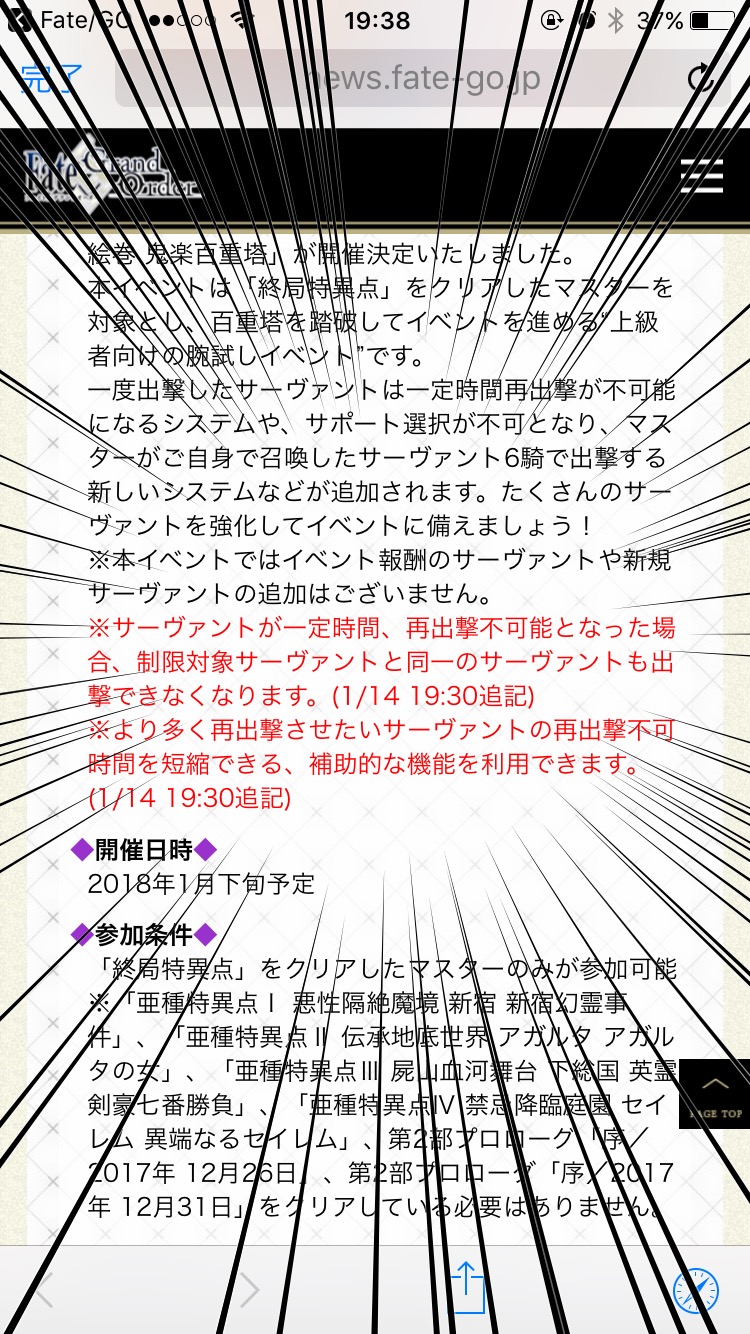This screenshot has height=1334, width=750.
Task: Tap 完了 to close the browser view
Action: [50, 78]
